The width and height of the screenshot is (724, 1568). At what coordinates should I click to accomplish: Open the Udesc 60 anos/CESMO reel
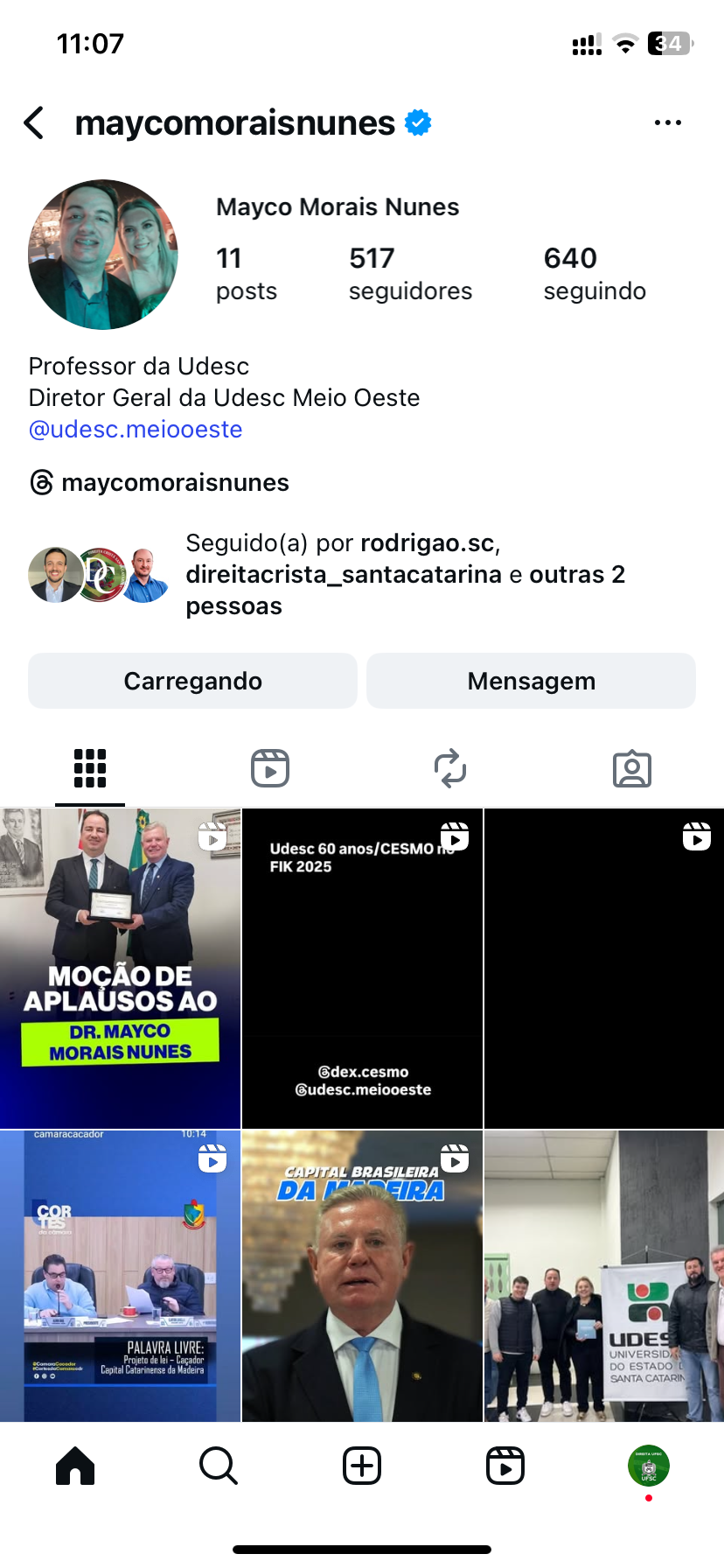pyautogui.click(x=362, y=969)
